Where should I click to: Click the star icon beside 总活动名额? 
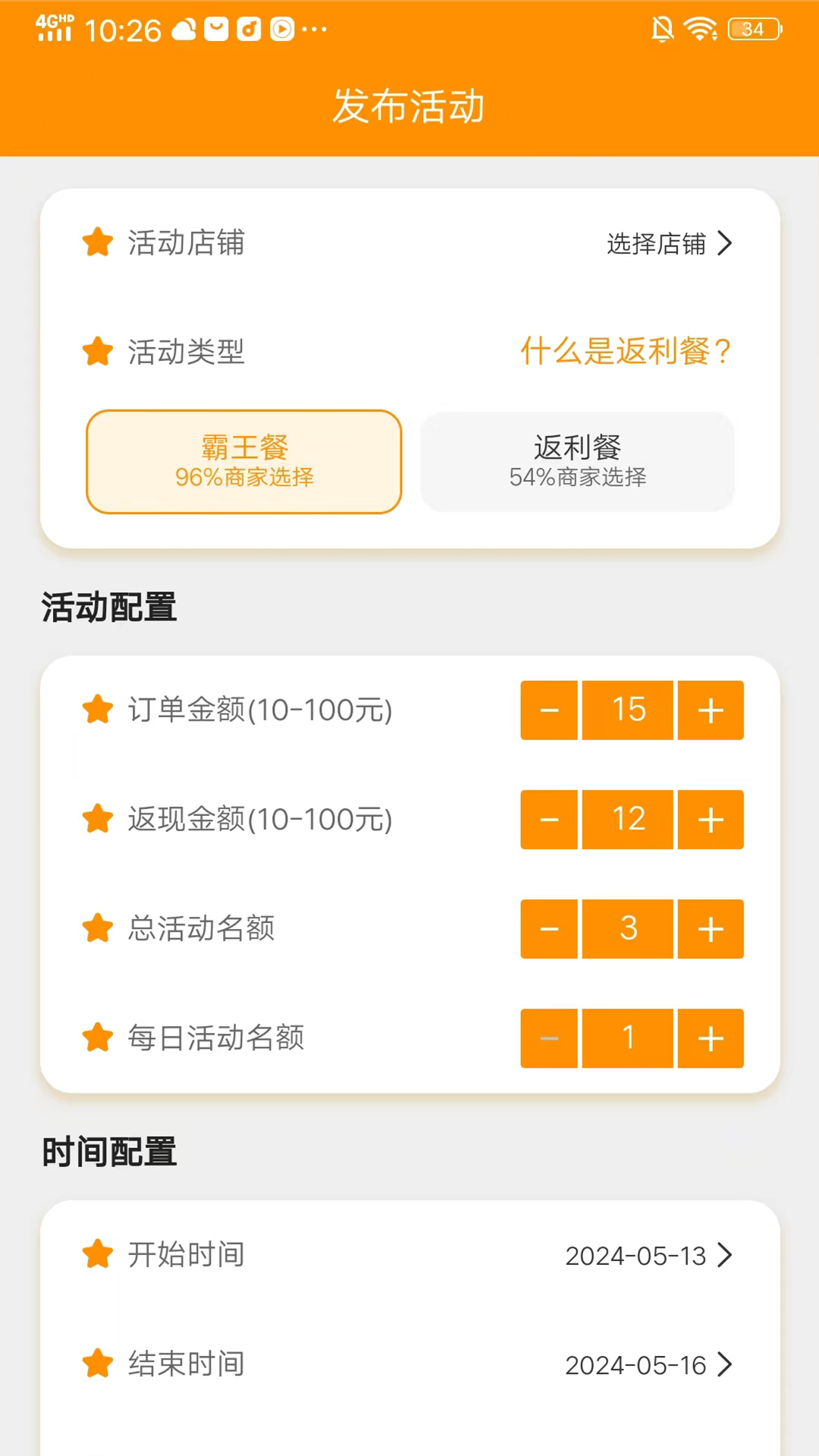click(x=98, y=928)
